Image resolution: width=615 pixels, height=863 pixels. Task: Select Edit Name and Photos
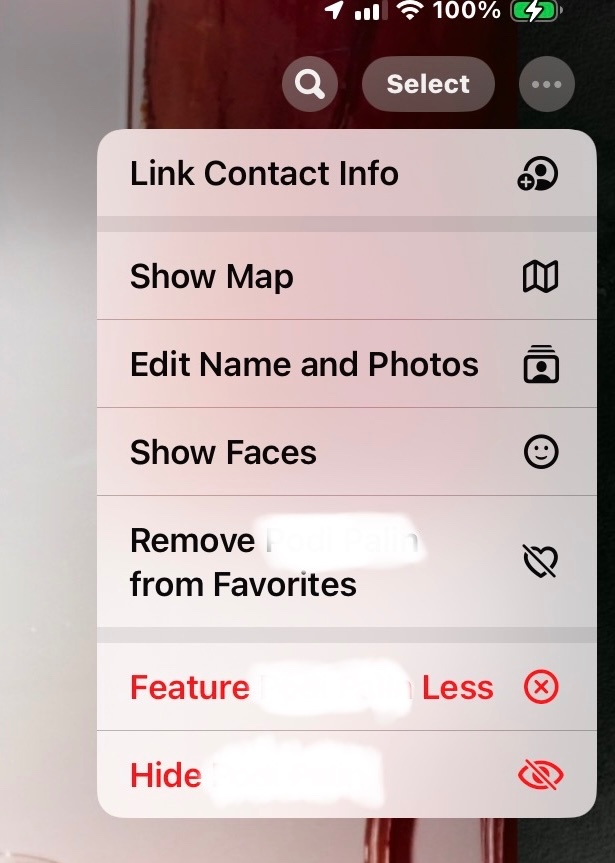[x=345, y=364]
